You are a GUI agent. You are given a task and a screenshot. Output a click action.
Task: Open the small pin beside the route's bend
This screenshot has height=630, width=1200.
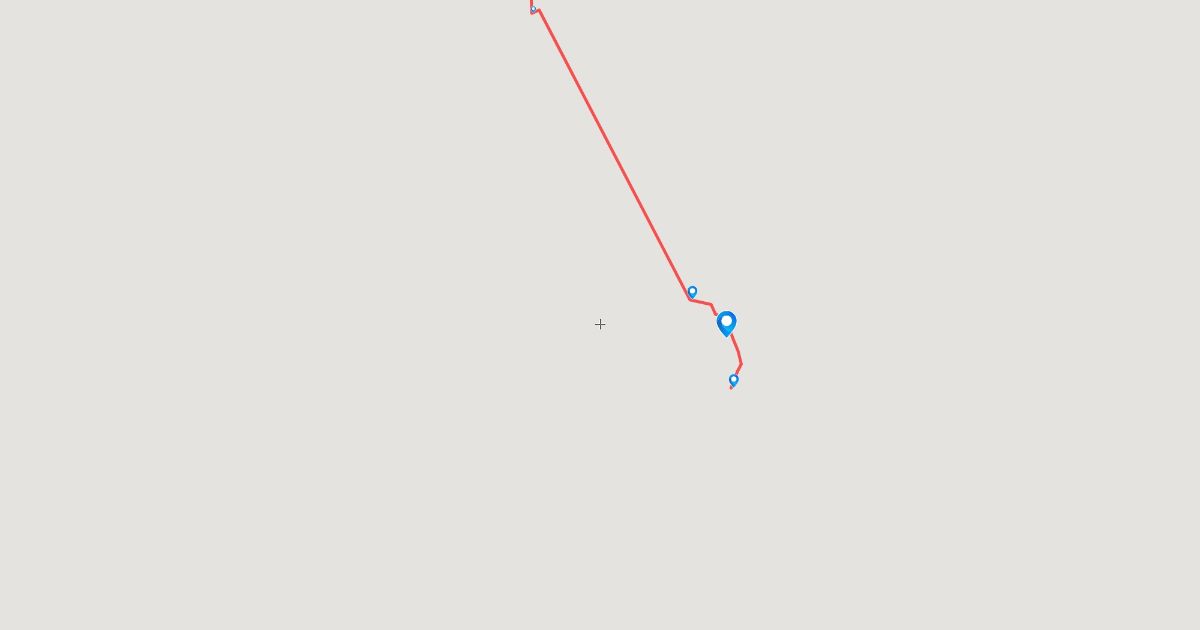692,292
